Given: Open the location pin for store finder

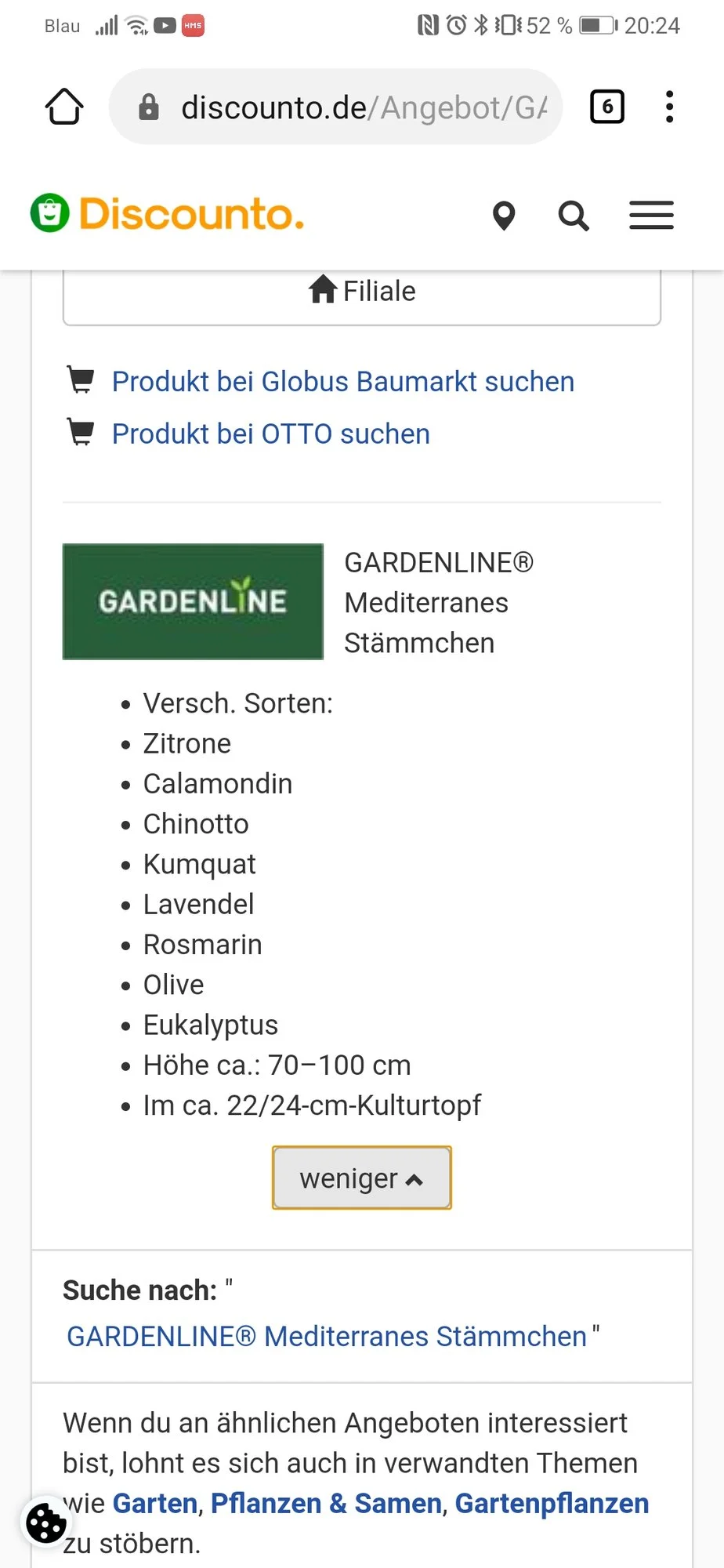Looking at the screenshot, I should coord(504,216).
